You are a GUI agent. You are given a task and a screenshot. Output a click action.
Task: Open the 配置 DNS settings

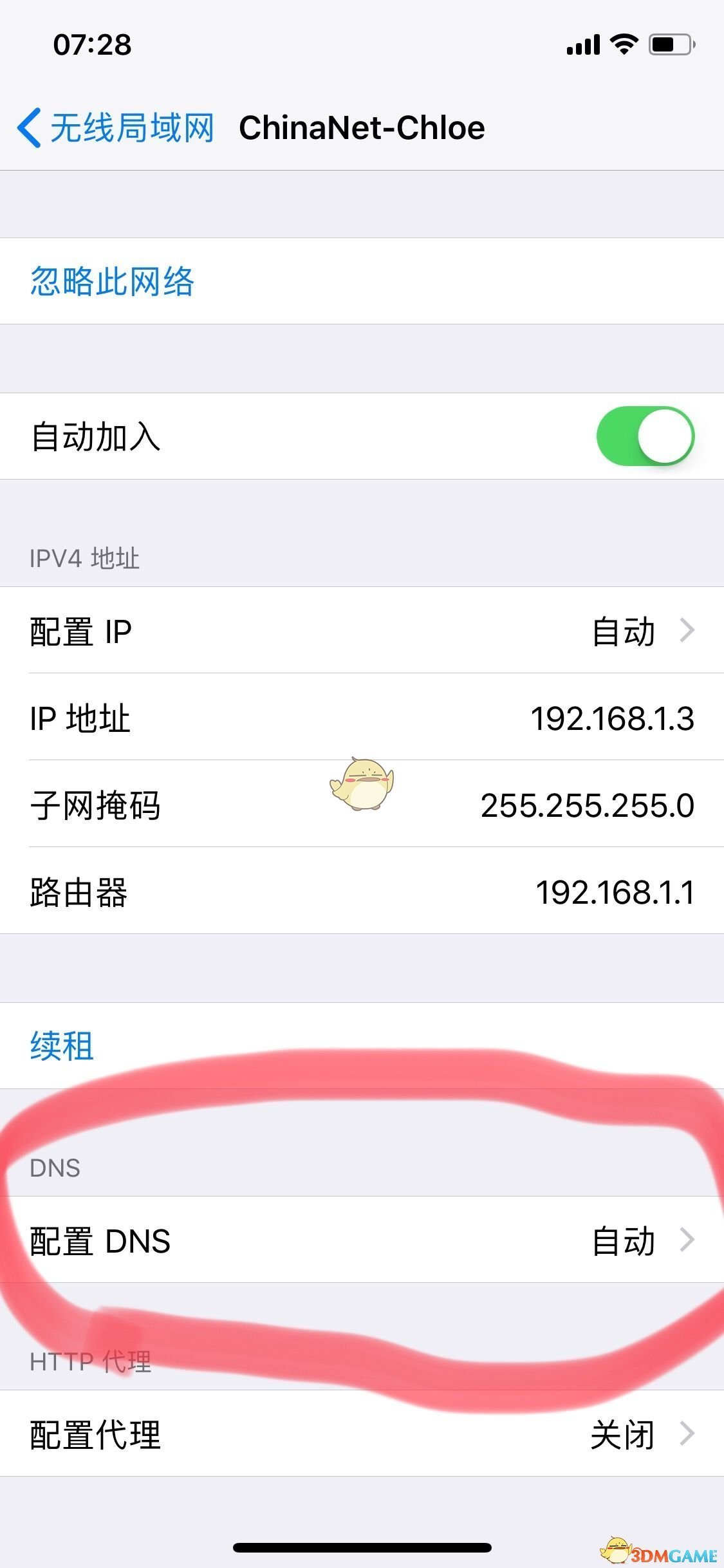point(362,1240)
